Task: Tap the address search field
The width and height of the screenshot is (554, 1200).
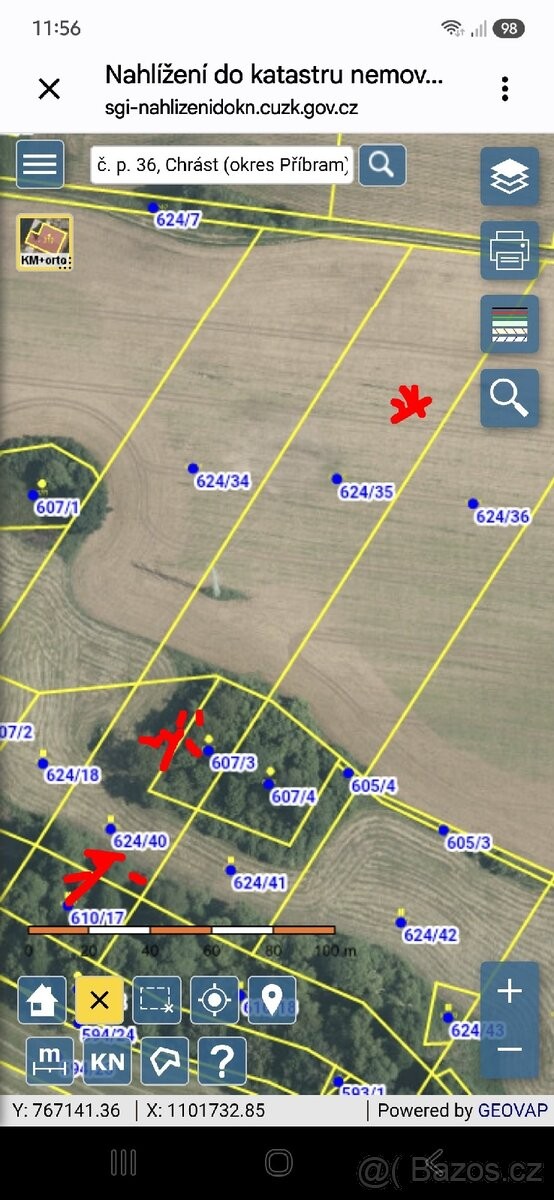Action: [x=221, y=164]
